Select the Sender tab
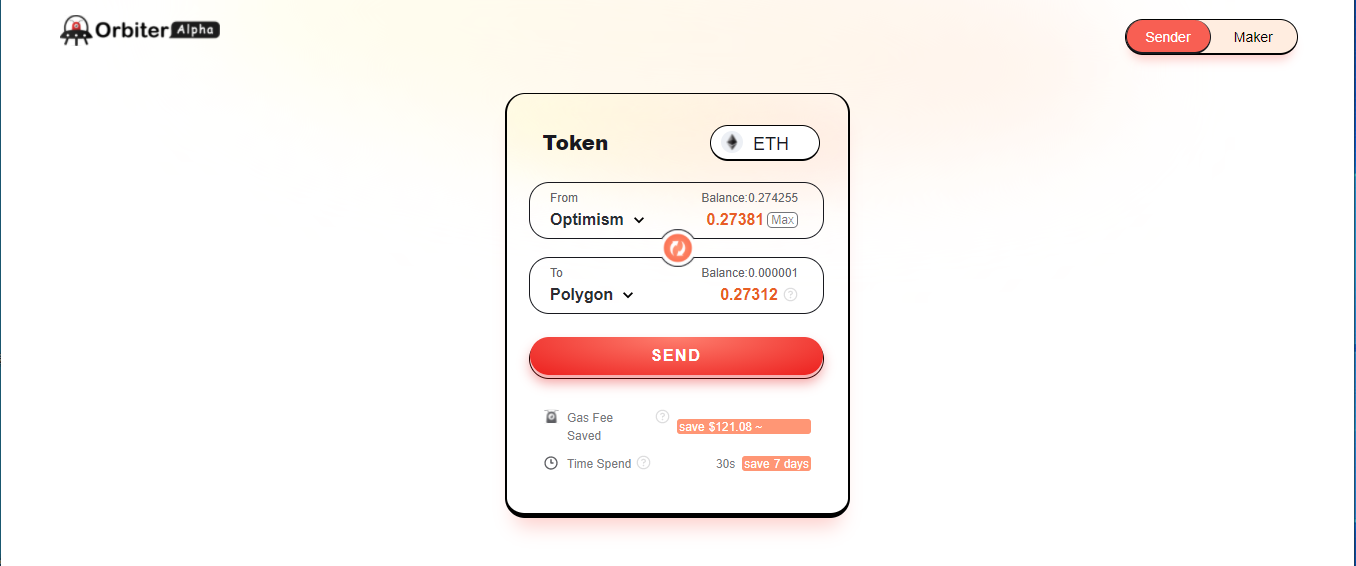Image resolution: width=1356 pixels, height=566 pixels. coord(1167,37)
